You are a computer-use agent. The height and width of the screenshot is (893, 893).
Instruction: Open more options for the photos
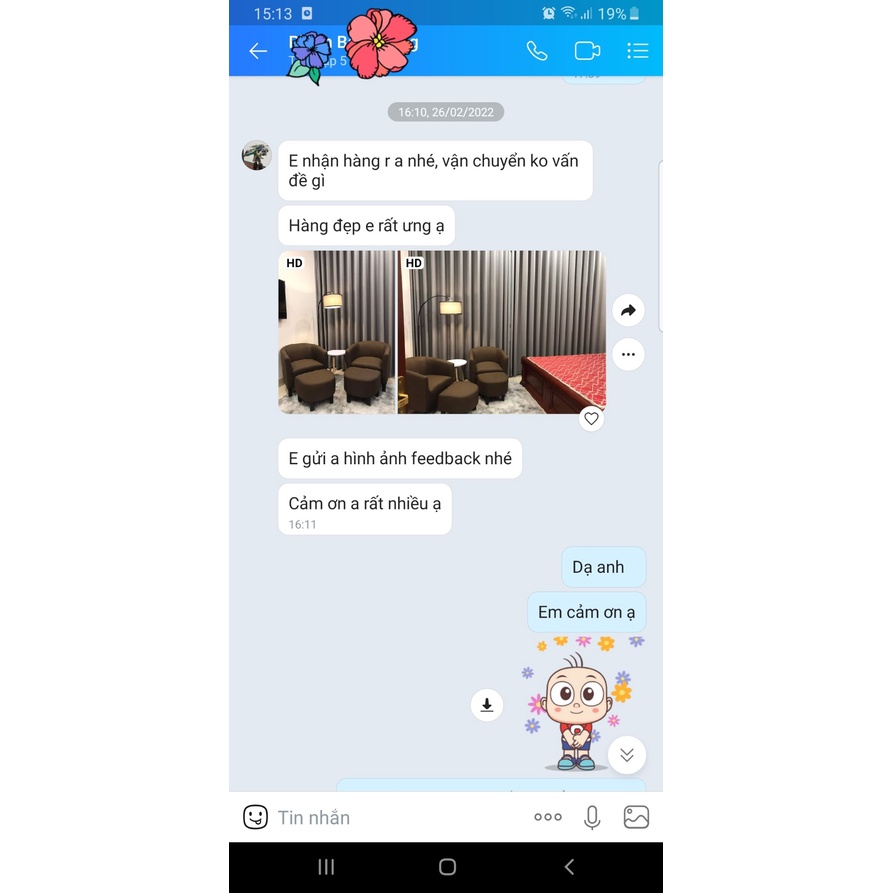point(628,354)
